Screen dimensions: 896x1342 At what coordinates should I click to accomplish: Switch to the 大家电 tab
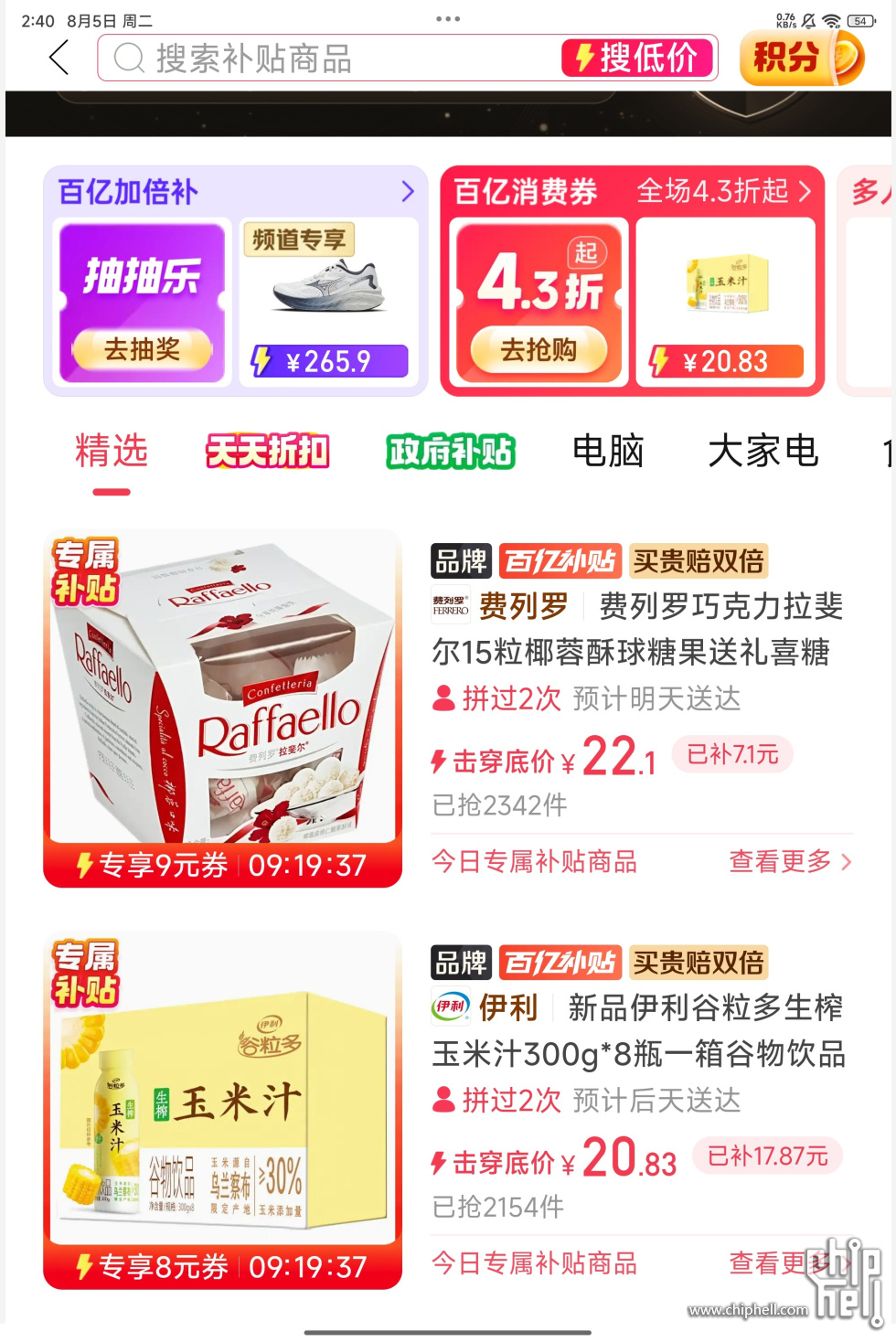763,452
